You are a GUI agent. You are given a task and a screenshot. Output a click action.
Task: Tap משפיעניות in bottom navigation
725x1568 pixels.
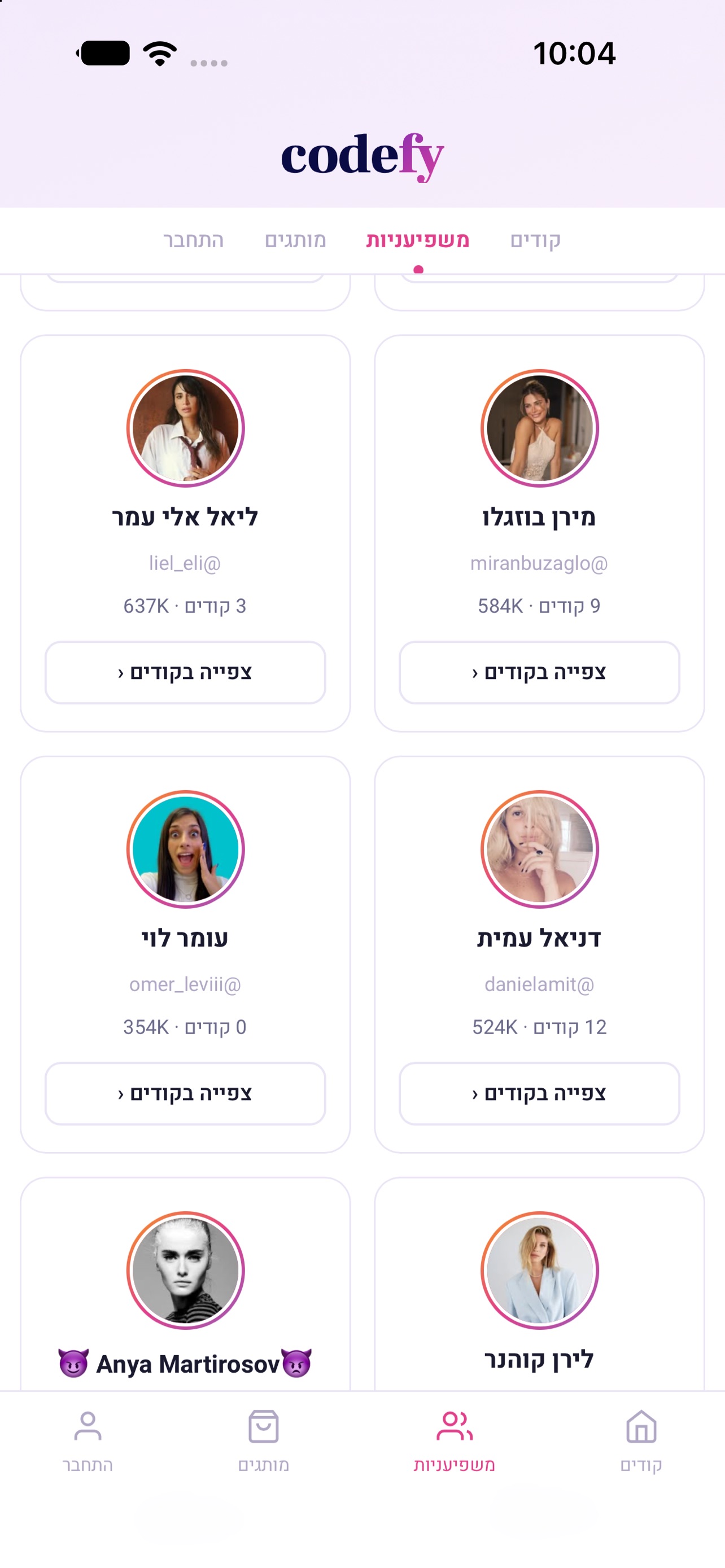pos(454,1442)
